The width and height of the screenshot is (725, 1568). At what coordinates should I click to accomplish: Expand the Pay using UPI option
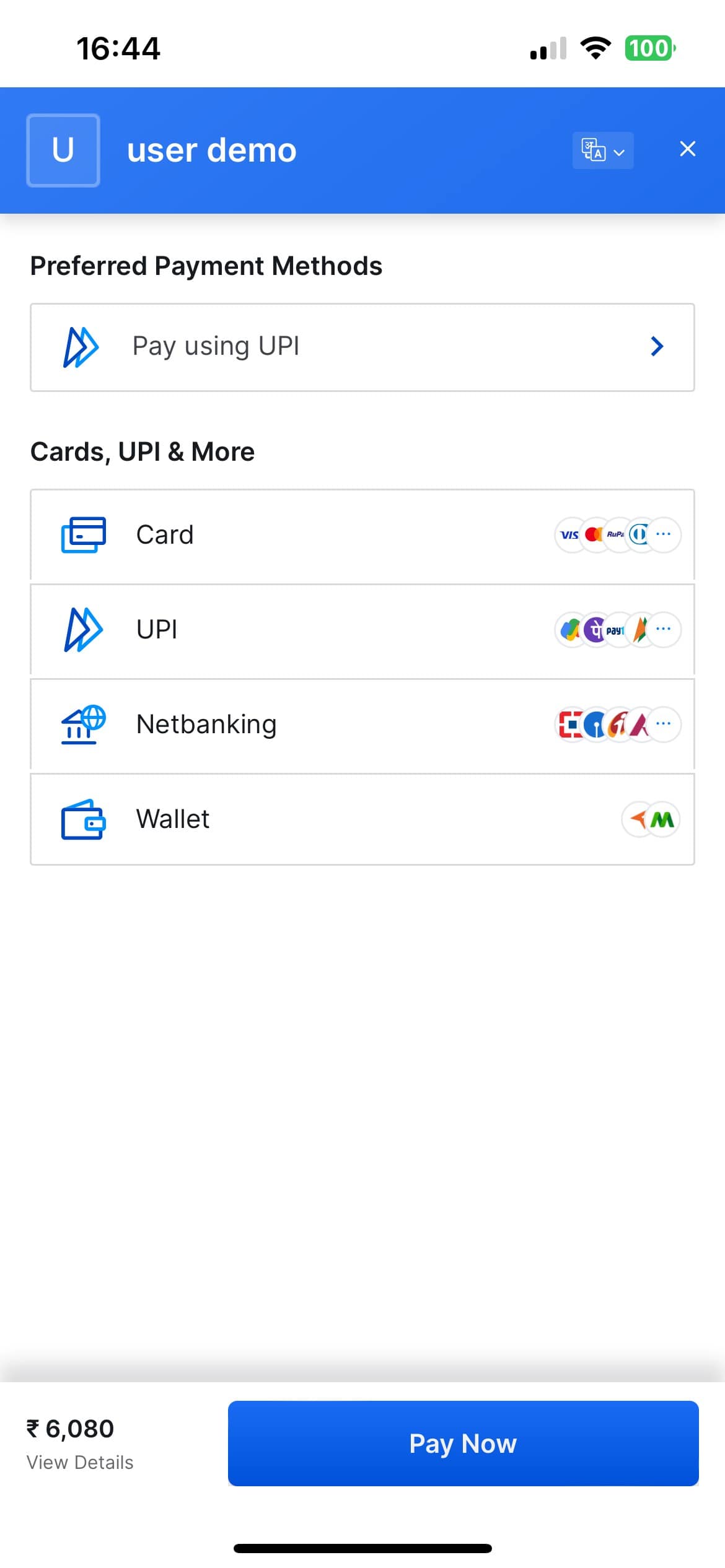[x=657, y=347]
